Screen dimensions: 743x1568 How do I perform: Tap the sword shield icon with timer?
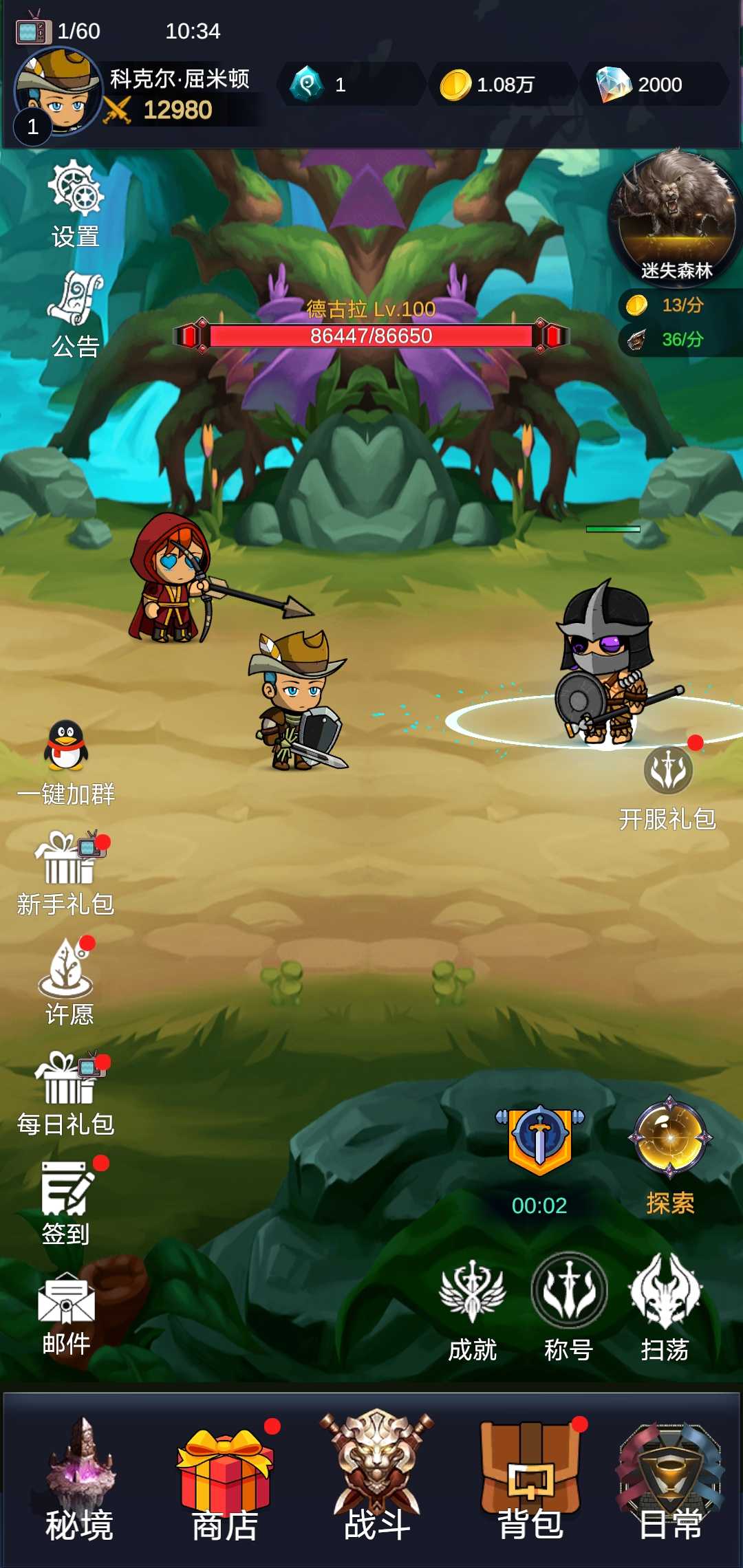(540, 1138)
